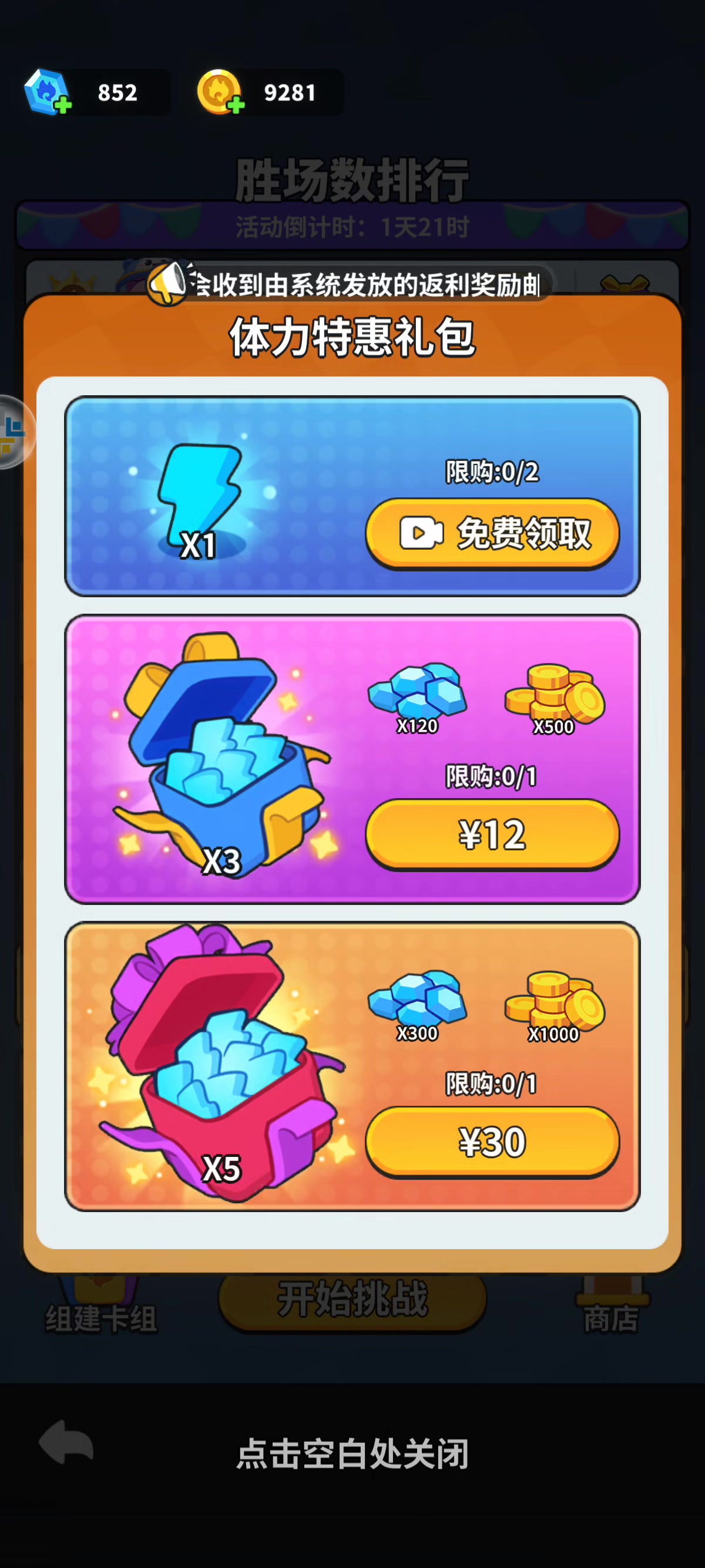Open the floating side bubble widget
This screenshot has height=1568, width=705.
tap(15, 432)
